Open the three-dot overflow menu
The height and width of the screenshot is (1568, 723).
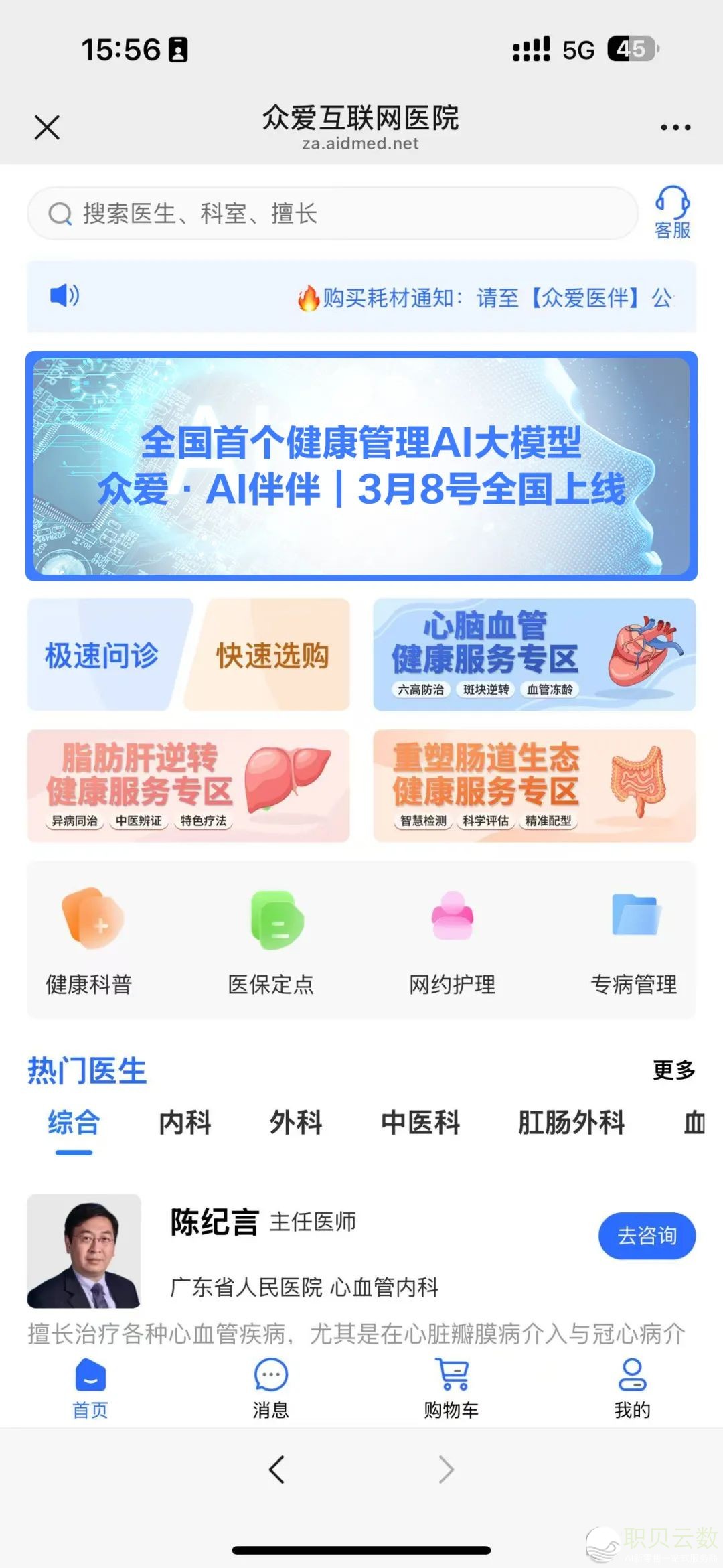pyautogui.click(x=675, y=127)
